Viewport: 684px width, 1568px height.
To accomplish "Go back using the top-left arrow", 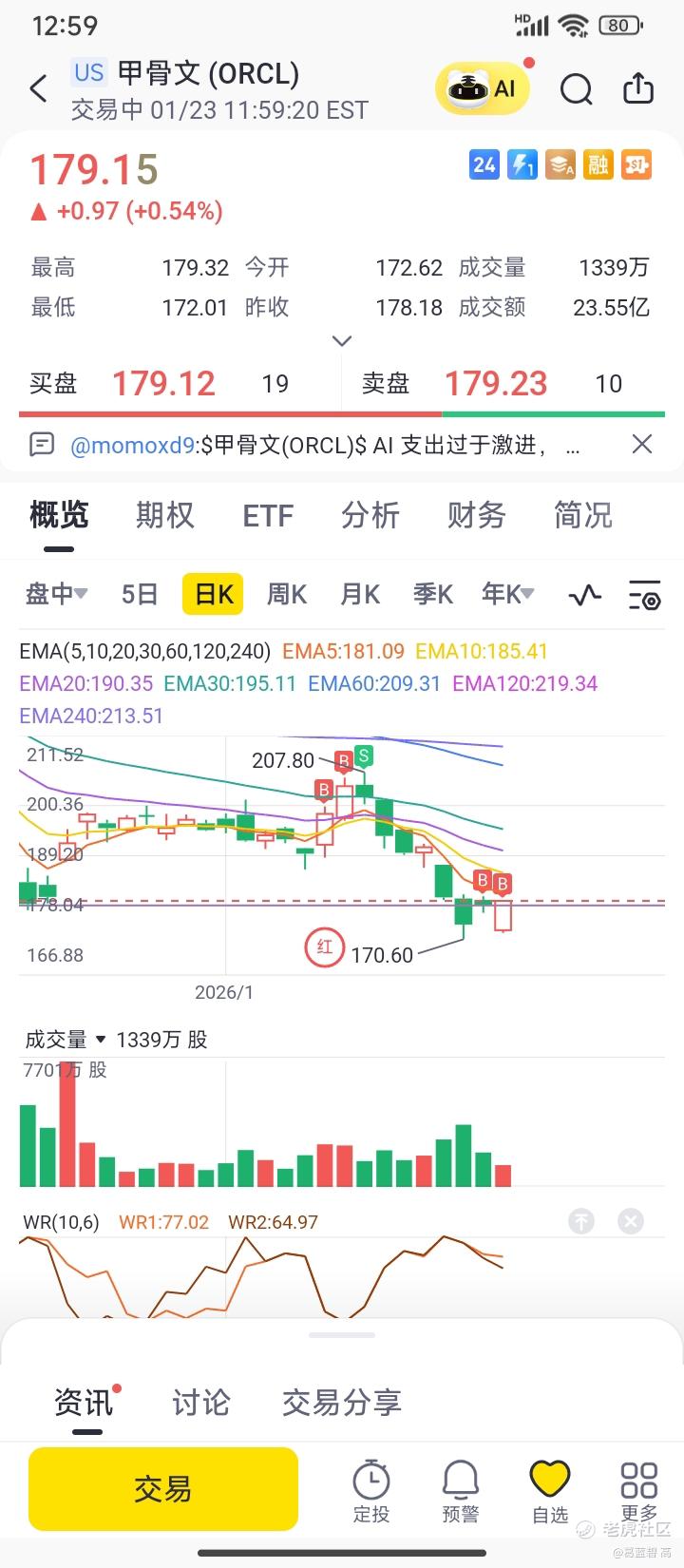I will click(x=39, y=89).
